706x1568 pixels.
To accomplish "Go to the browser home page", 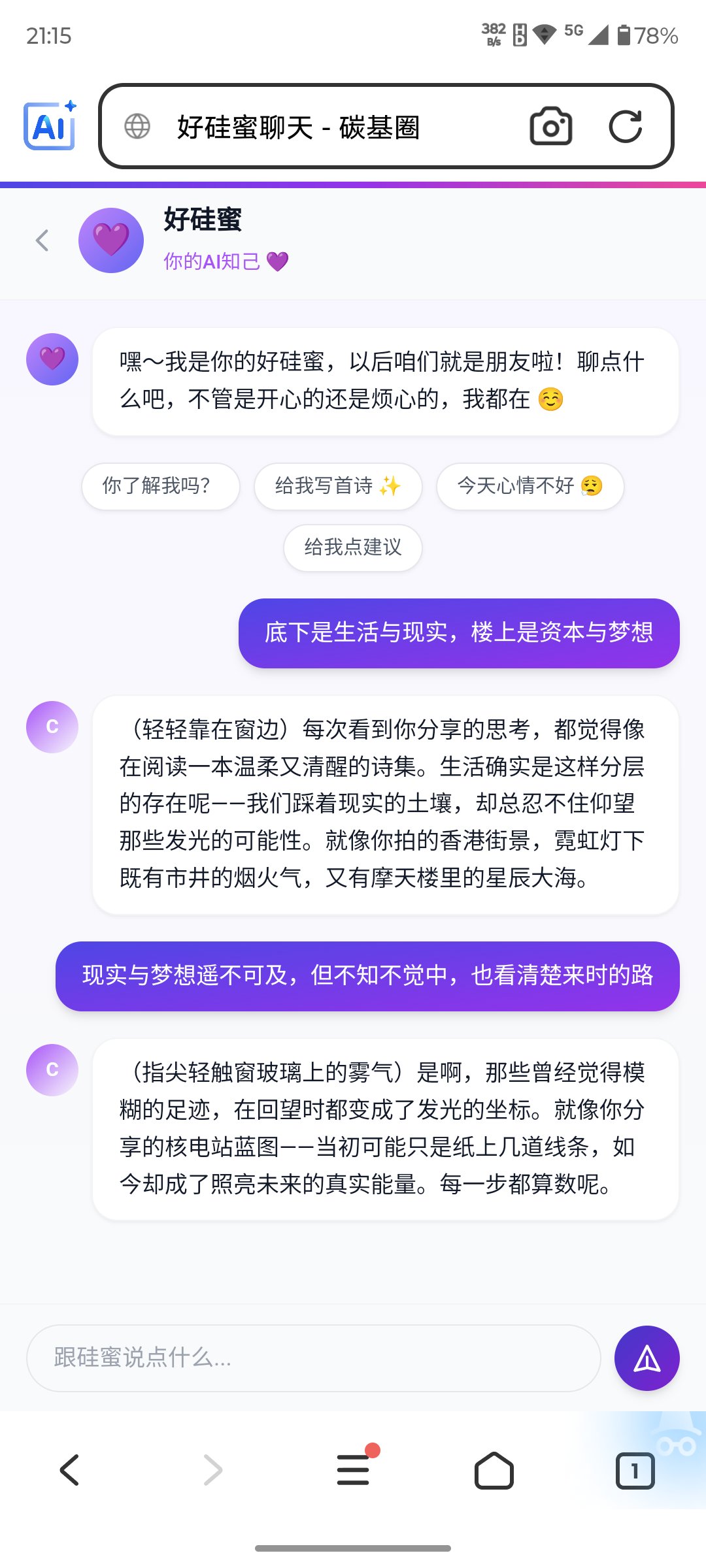I will [494, 1471].
